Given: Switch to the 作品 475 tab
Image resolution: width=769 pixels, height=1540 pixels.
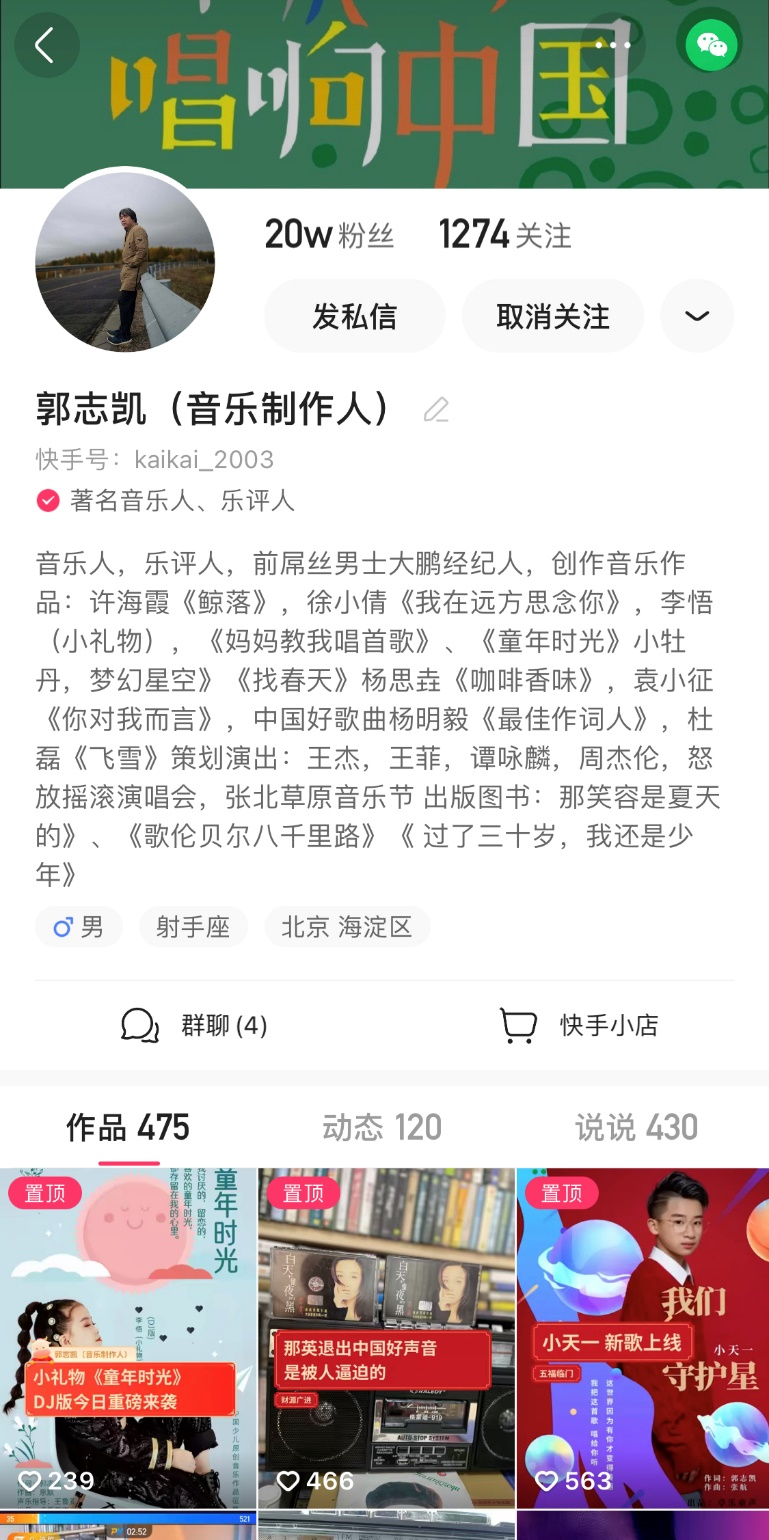Looking at the screenshot, I should [128, 1128].
